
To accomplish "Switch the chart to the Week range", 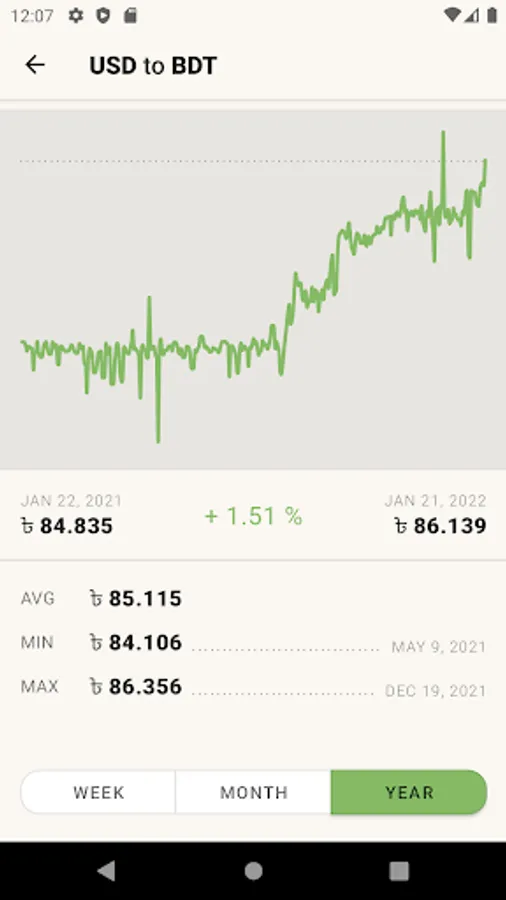I will [x=98, y=792].
